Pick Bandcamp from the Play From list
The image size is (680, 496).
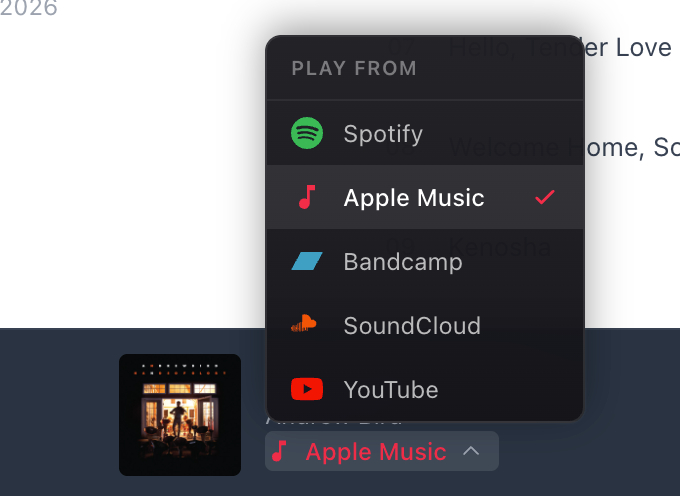402,262
